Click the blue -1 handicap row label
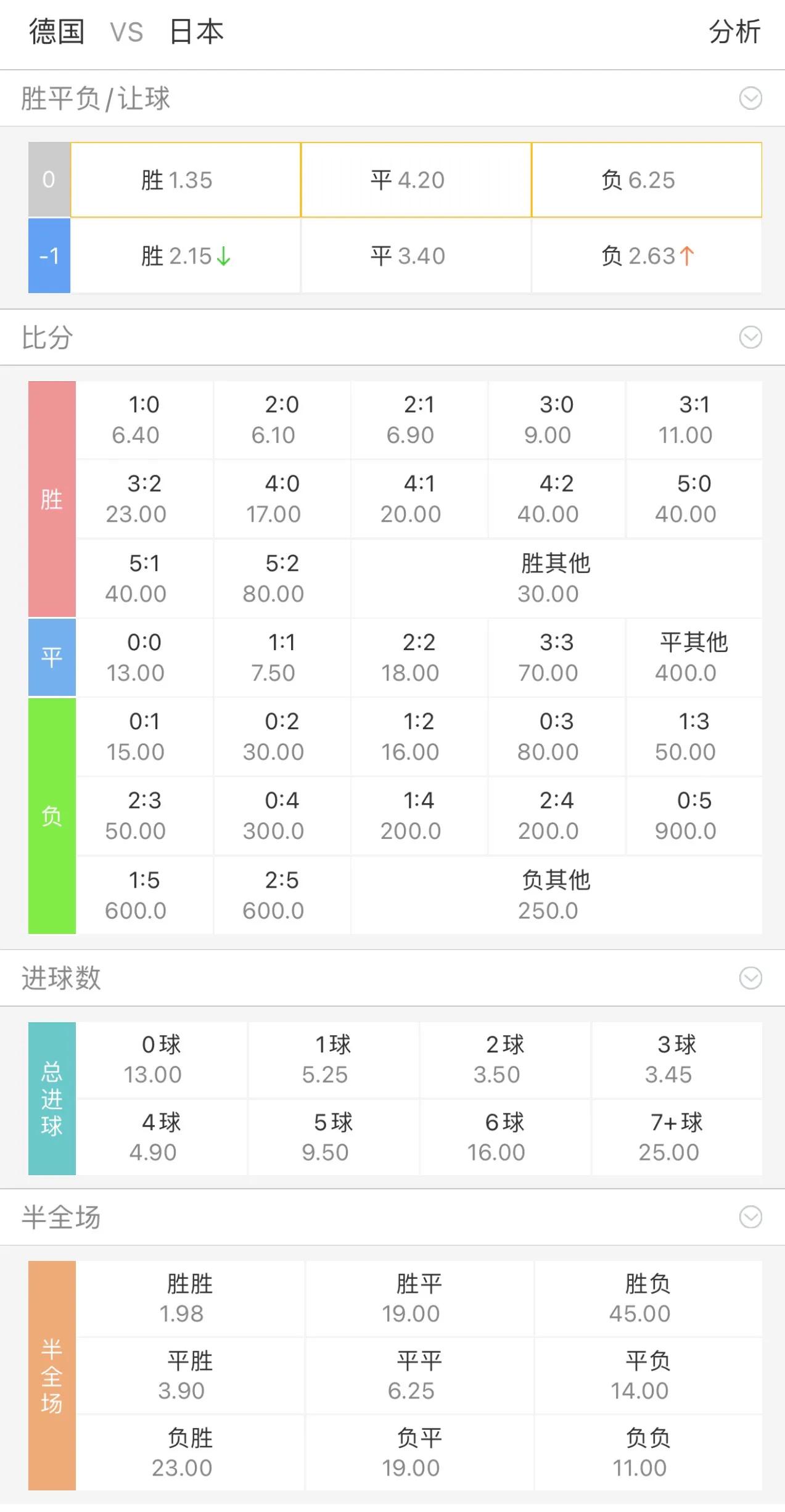 (50, 255)
